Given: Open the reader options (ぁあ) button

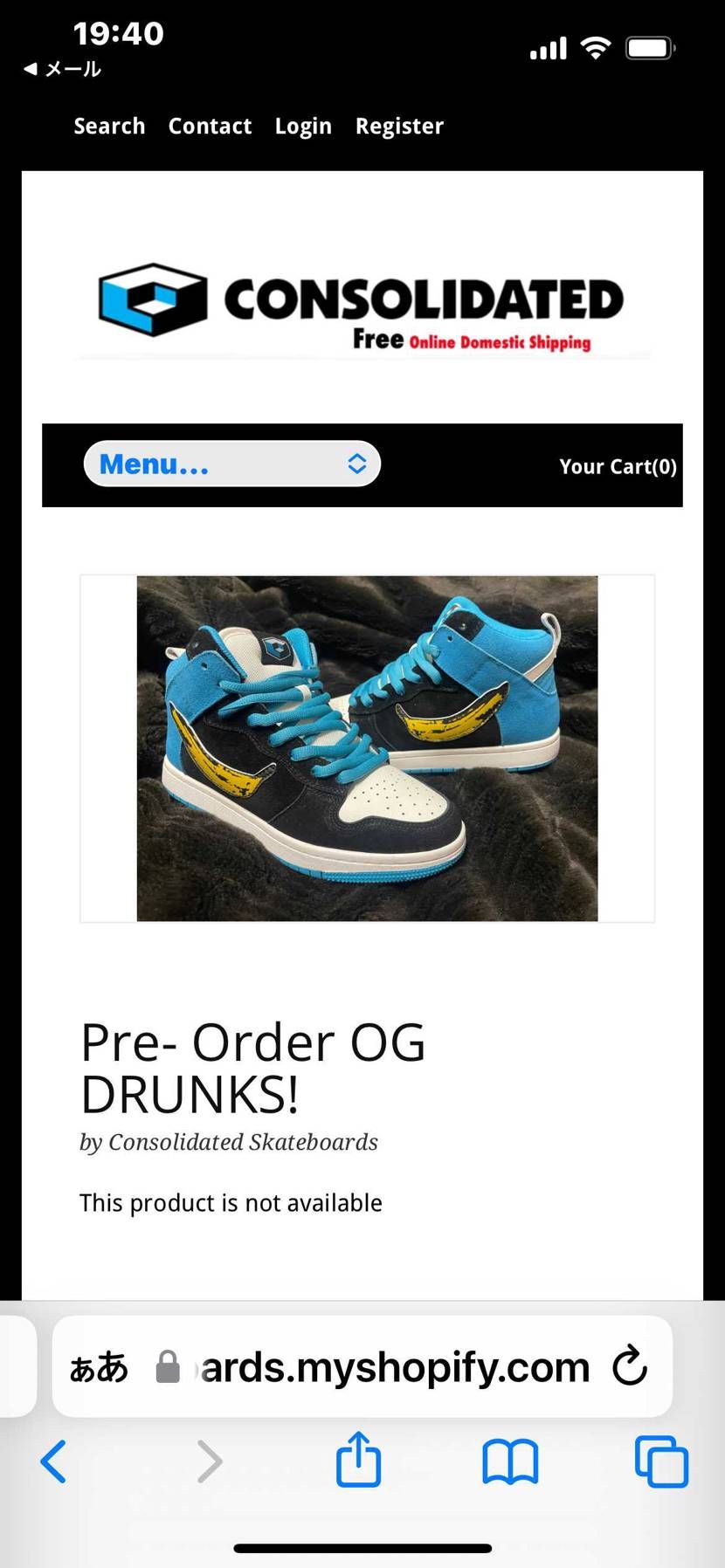Looking at the screenshot, I should click(x=99, y=1366).
